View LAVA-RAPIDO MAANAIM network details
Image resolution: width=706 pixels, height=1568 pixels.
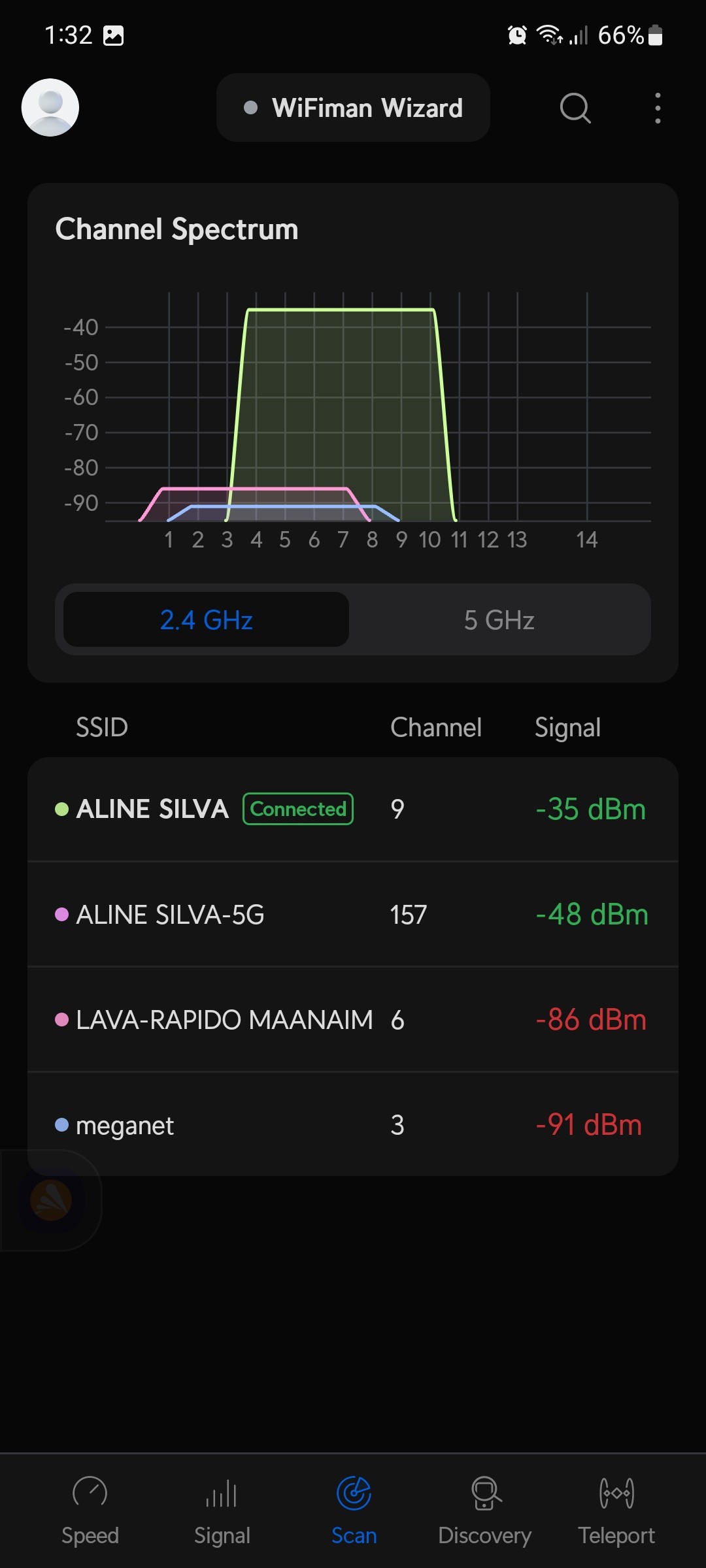tap(353, 1019)
